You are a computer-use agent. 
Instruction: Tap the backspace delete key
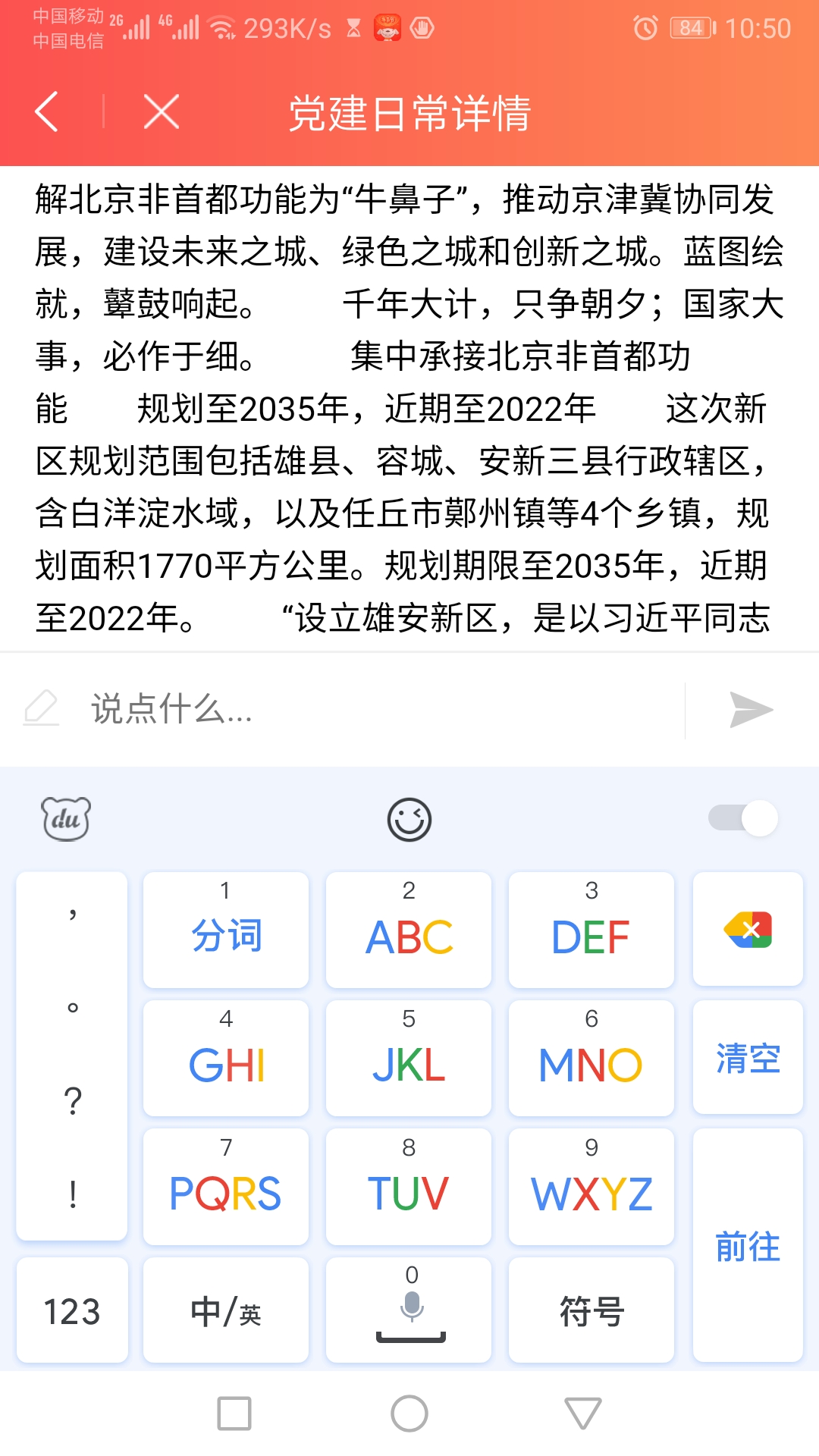(x=748, y=929)
